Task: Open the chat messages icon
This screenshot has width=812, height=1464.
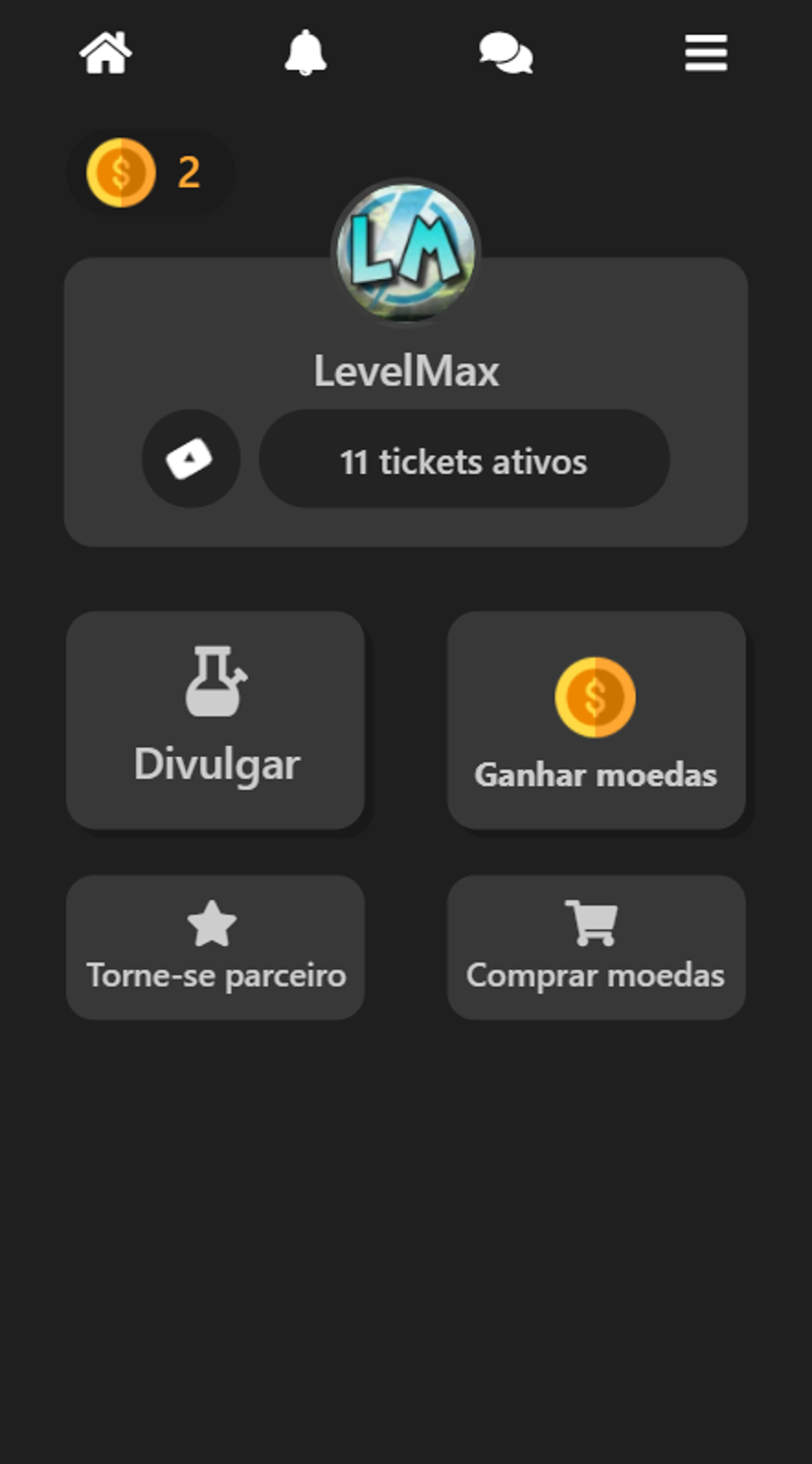Action: coord(506,53)
